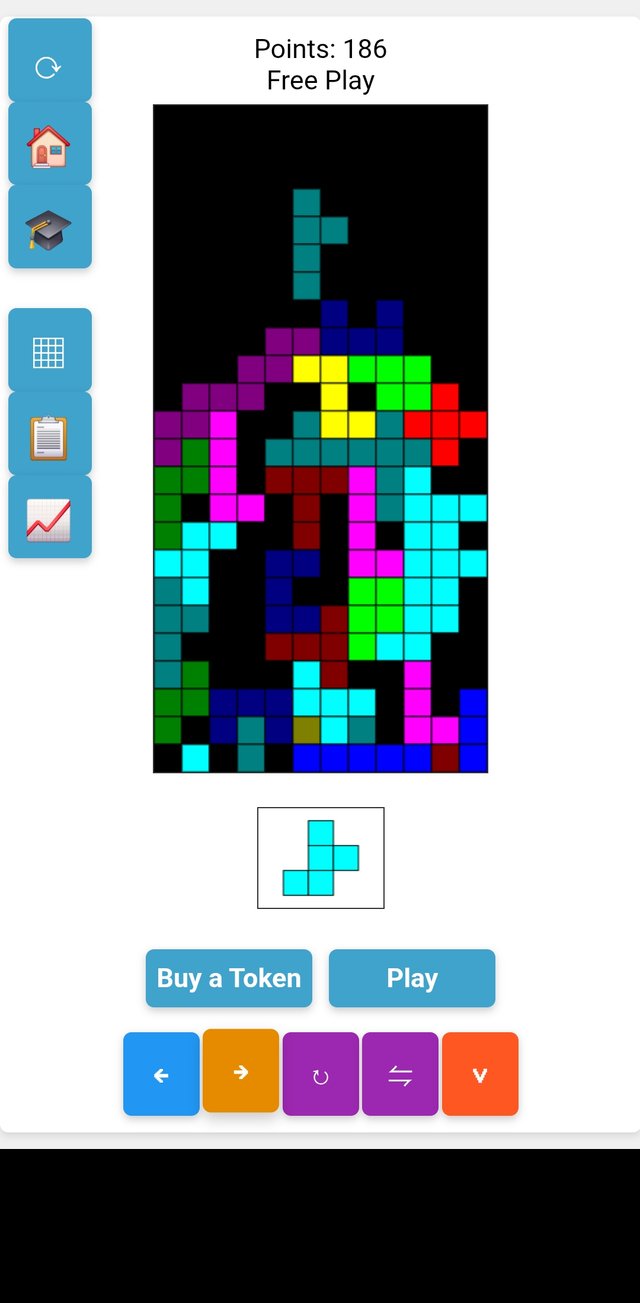The image size is (640, 1303).
Task: Open the graduation cap tutorial
Action: [x=49, y=229]
